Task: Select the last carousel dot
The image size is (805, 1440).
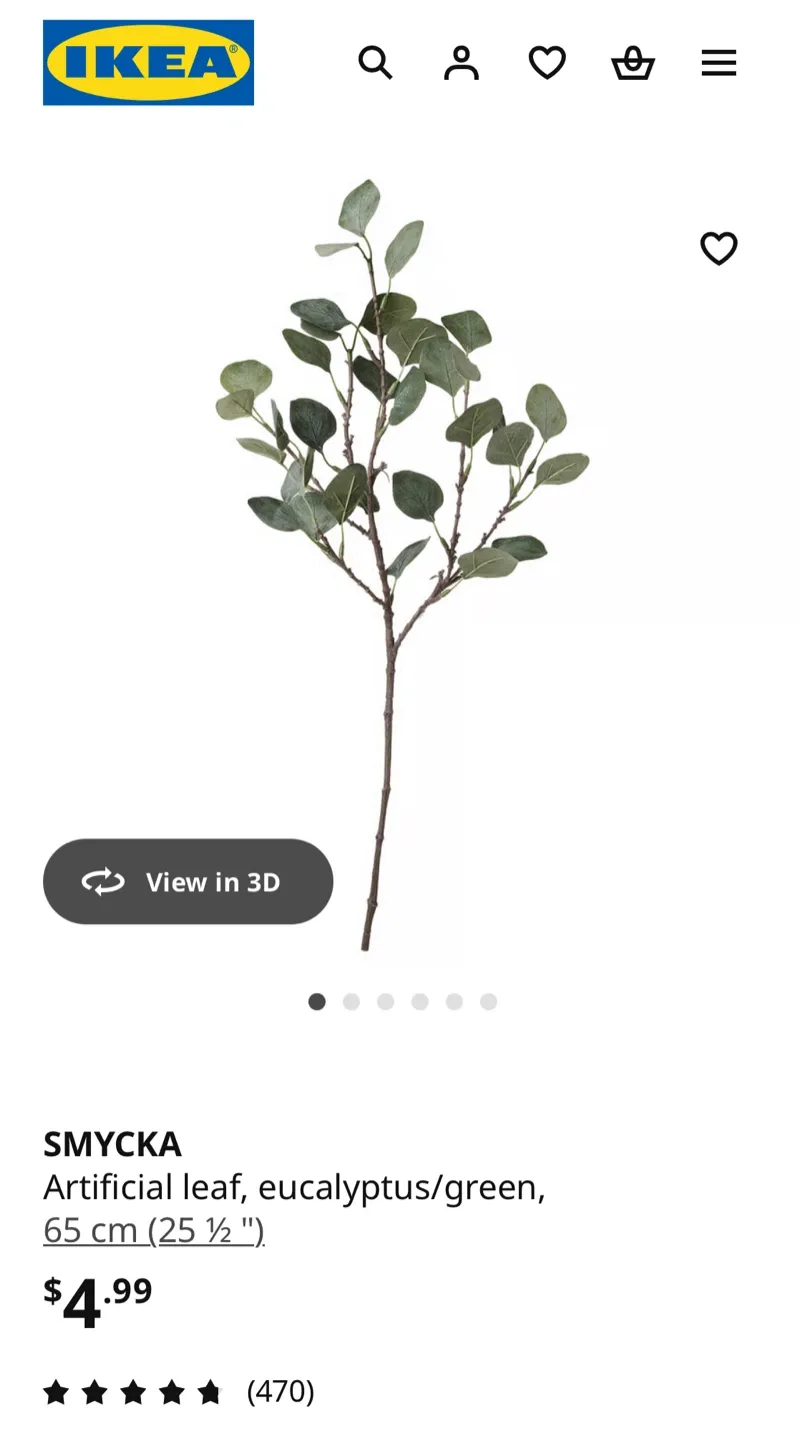Action: pos(487,1001)
